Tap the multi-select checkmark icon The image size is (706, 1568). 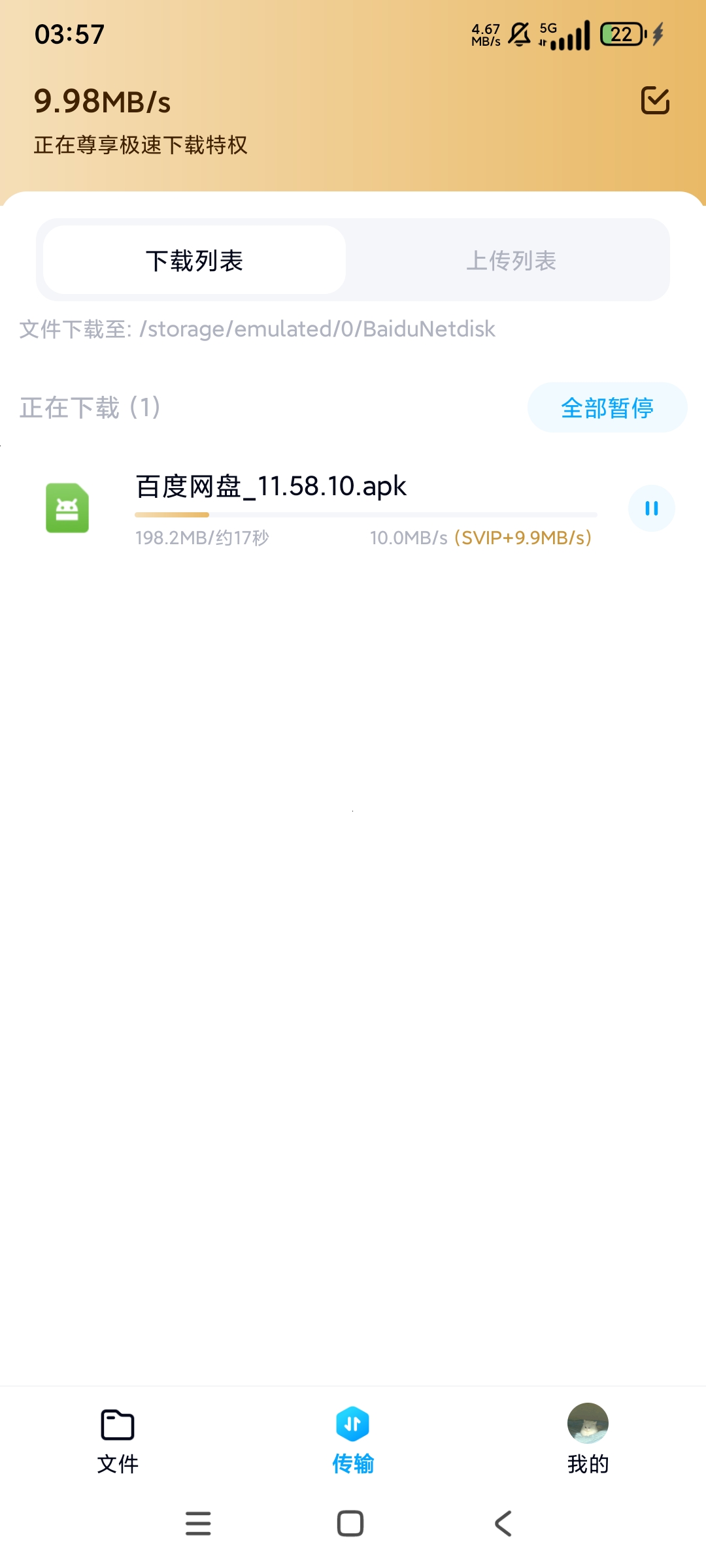coord(655,101)
